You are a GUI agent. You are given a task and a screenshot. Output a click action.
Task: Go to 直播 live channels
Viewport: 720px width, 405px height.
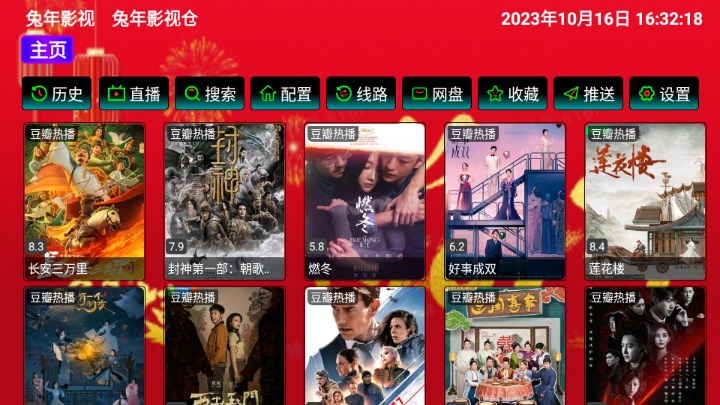tap(133, 94)
